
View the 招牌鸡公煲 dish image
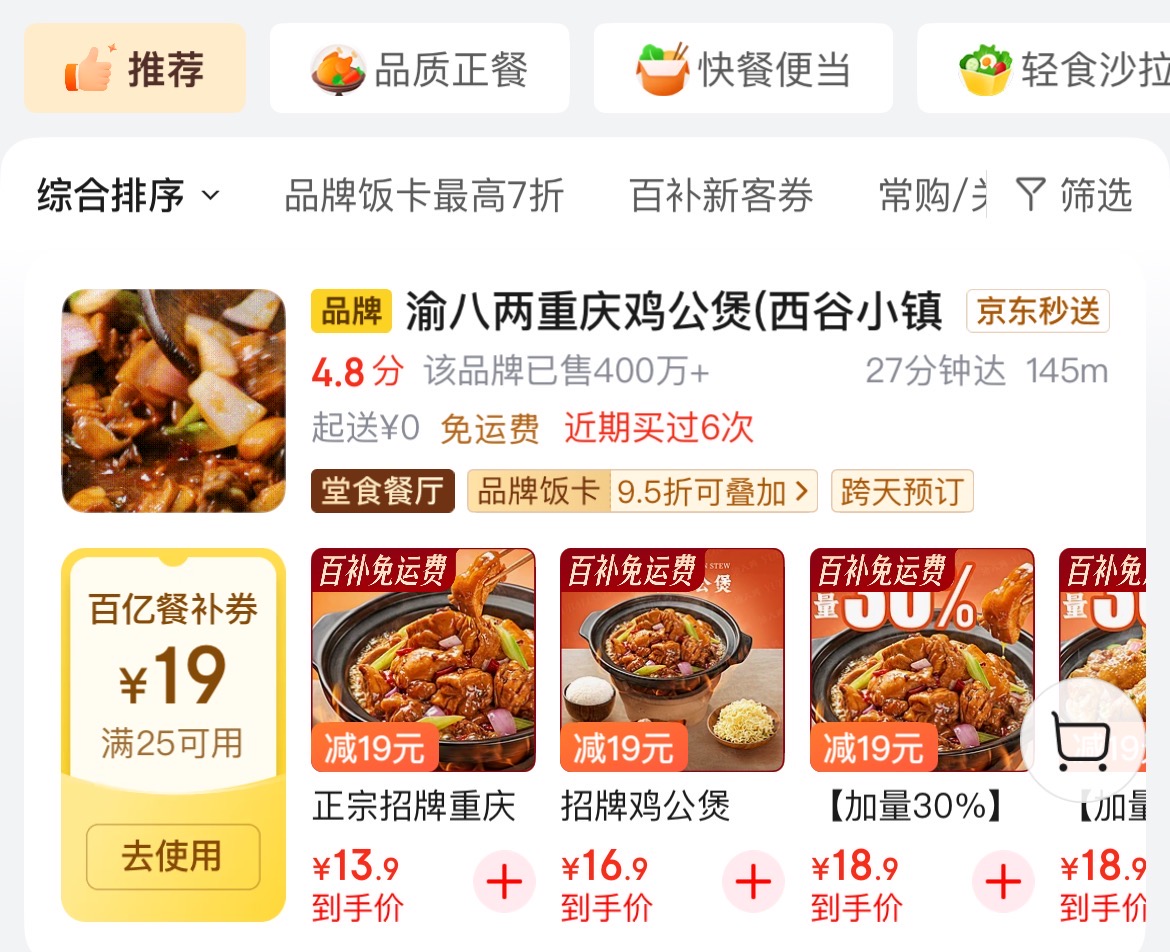(672, 660)
